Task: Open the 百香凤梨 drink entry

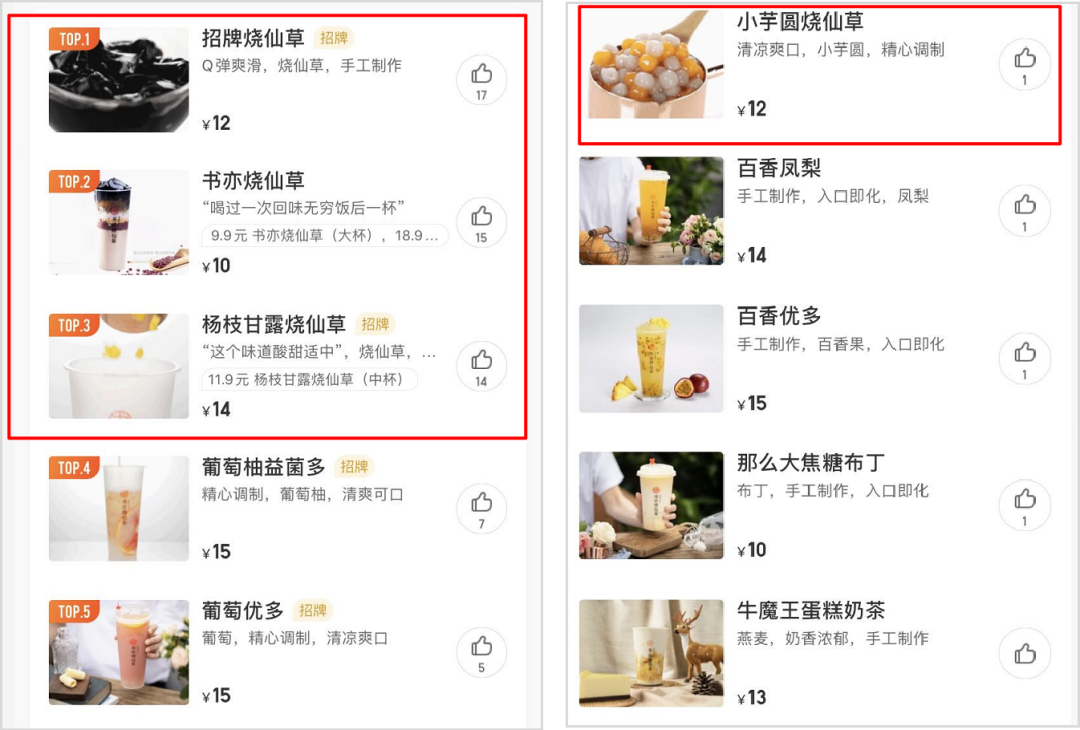Action: 779,168
